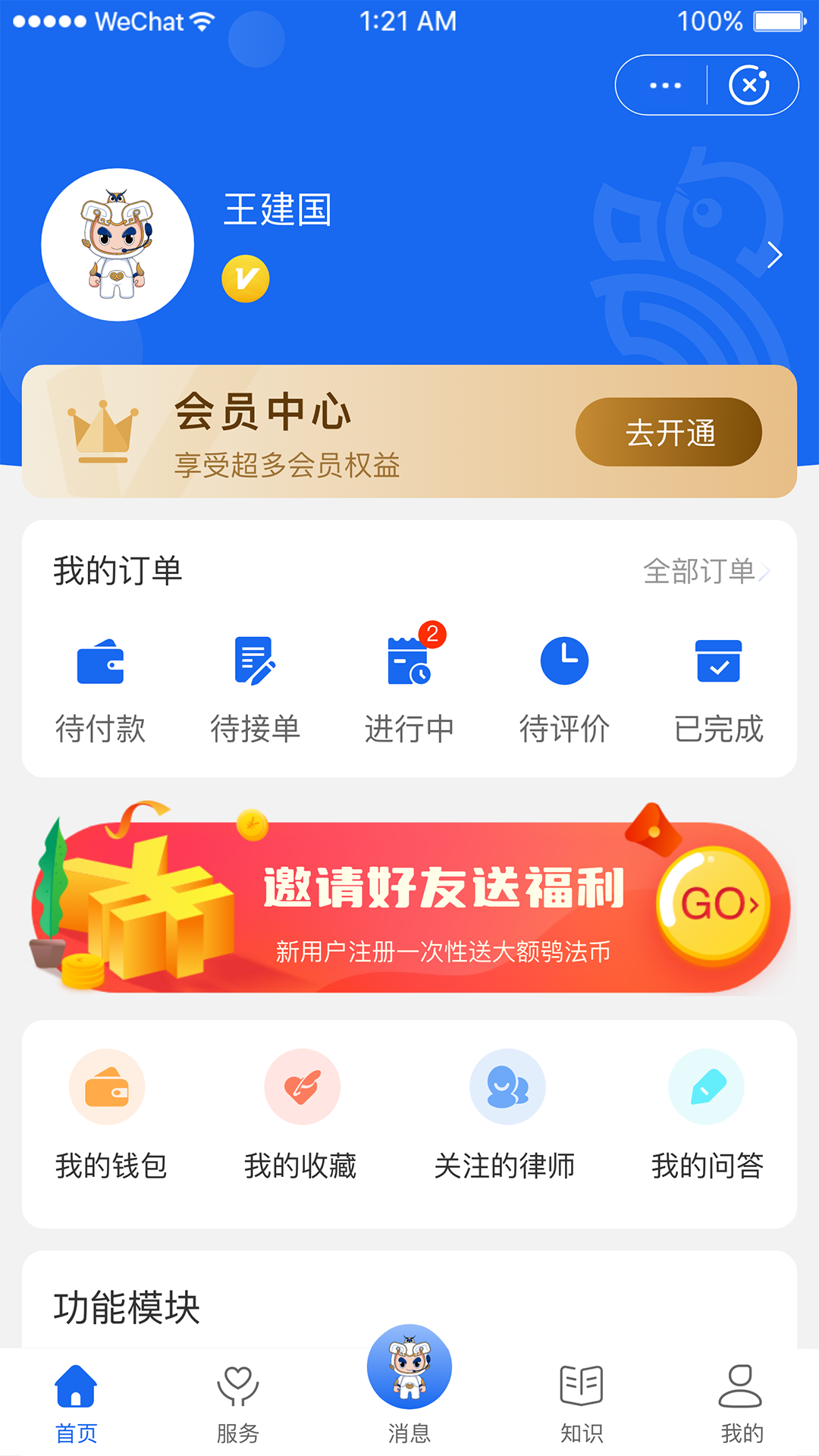Go to the 知识 tab
The width and height of the screenshot is (819, 1456).
[x=582, y=1404]
